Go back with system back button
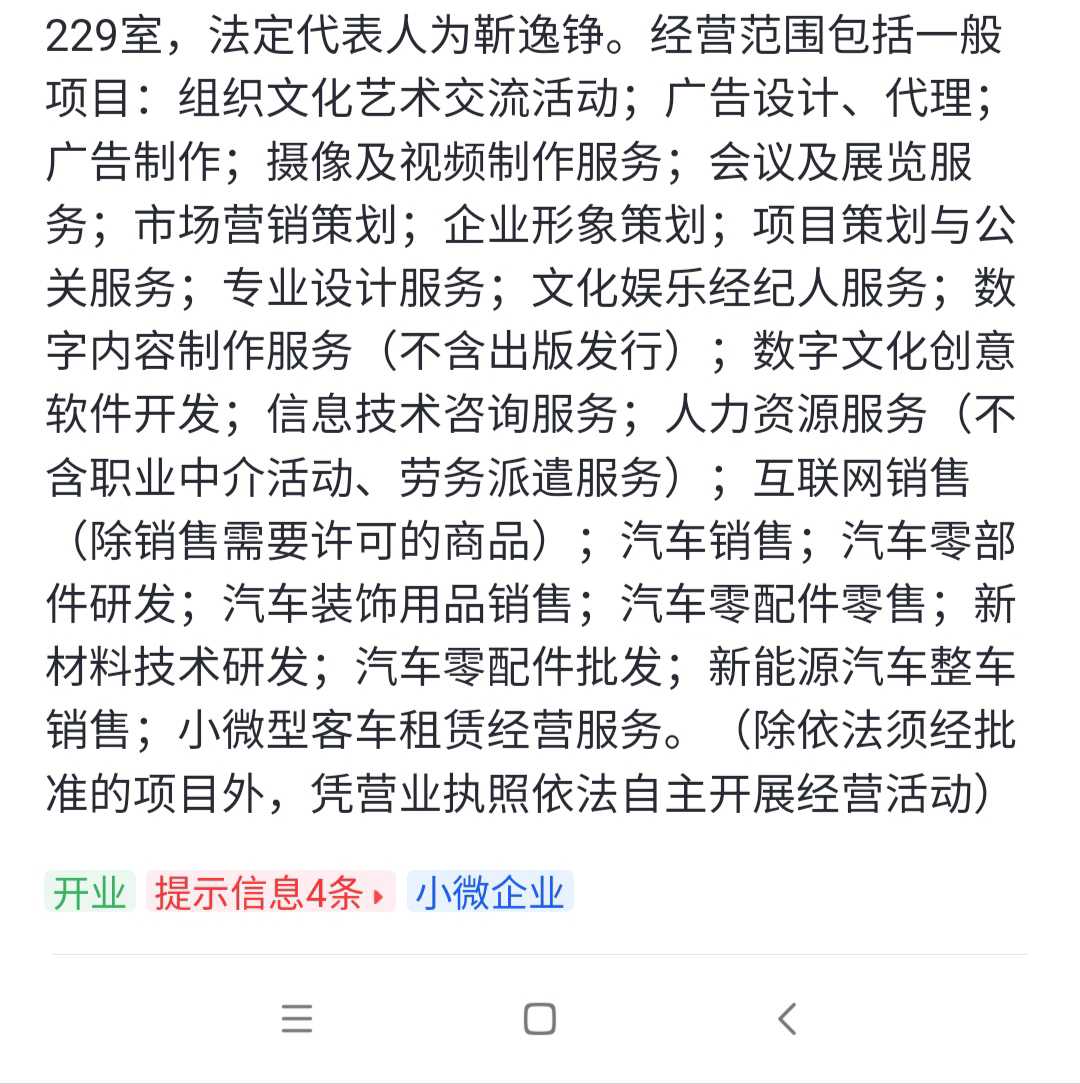 click(x=787, y=1019)
